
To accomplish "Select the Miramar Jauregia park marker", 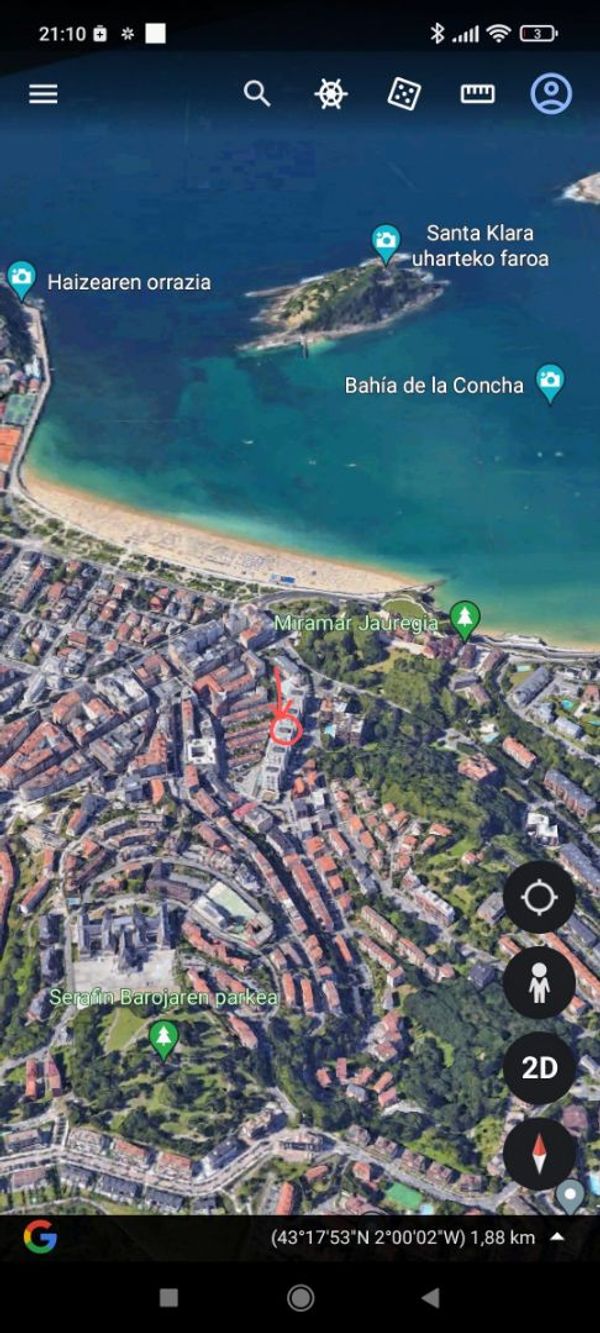I will 464,620.
